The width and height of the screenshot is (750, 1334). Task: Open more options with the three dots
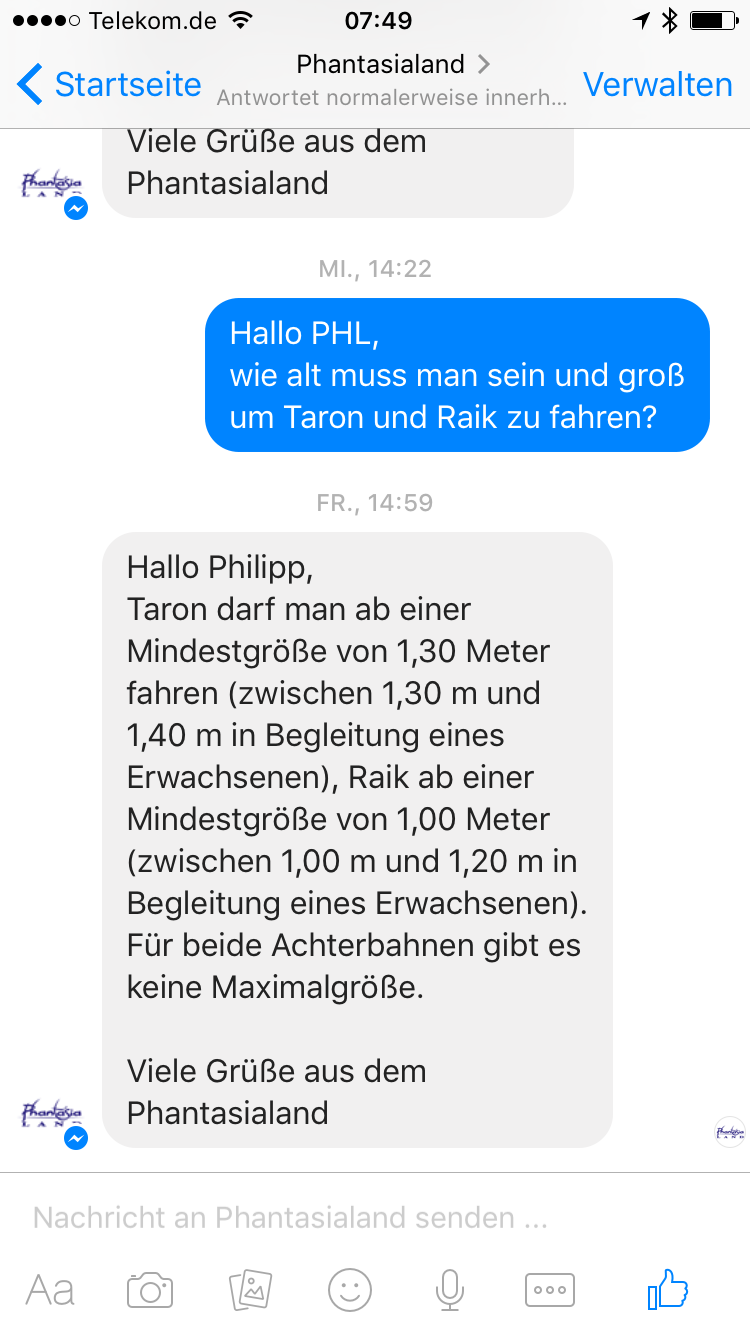click(550, 1290)
